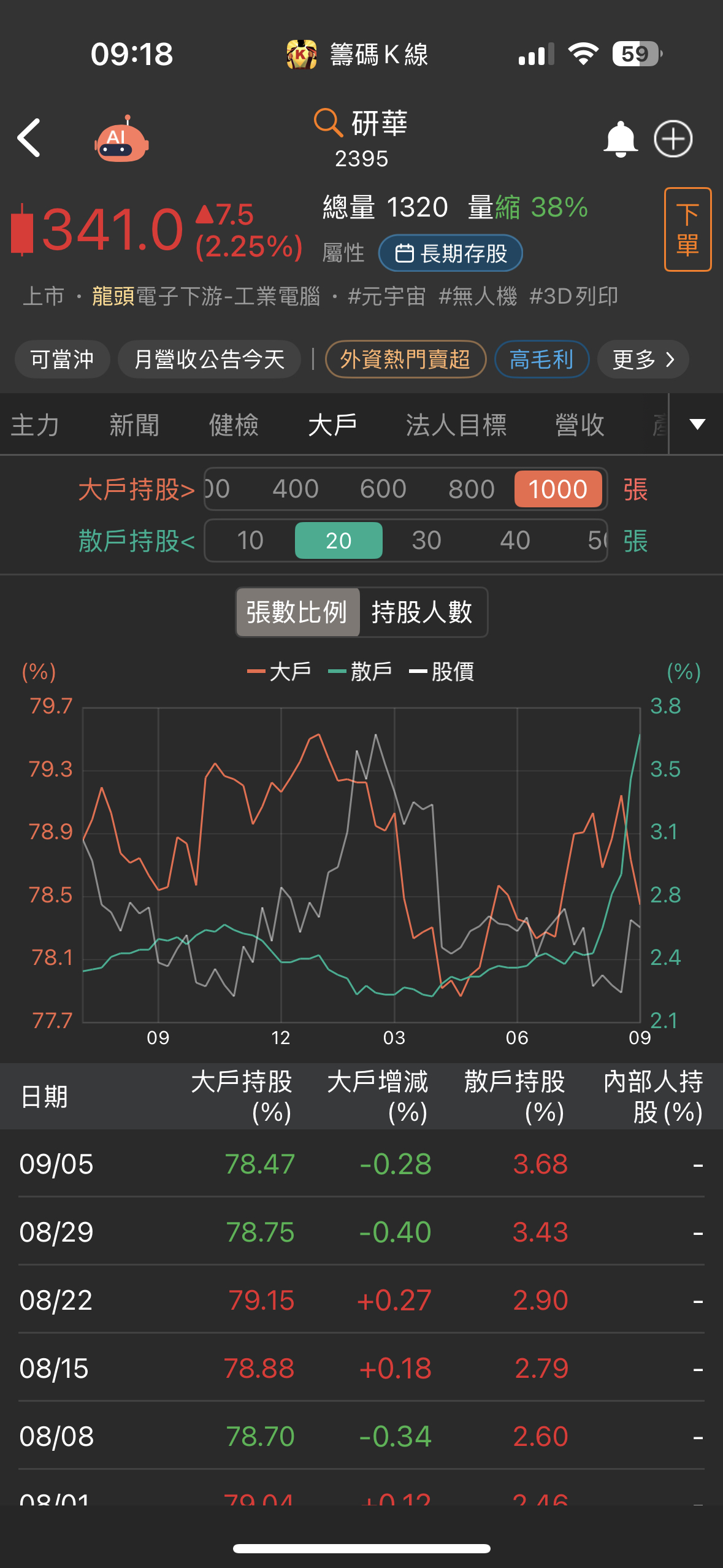Open the price alert bell
The height and width of the screenshot is (1568, 723).
[x=620, y=139]
